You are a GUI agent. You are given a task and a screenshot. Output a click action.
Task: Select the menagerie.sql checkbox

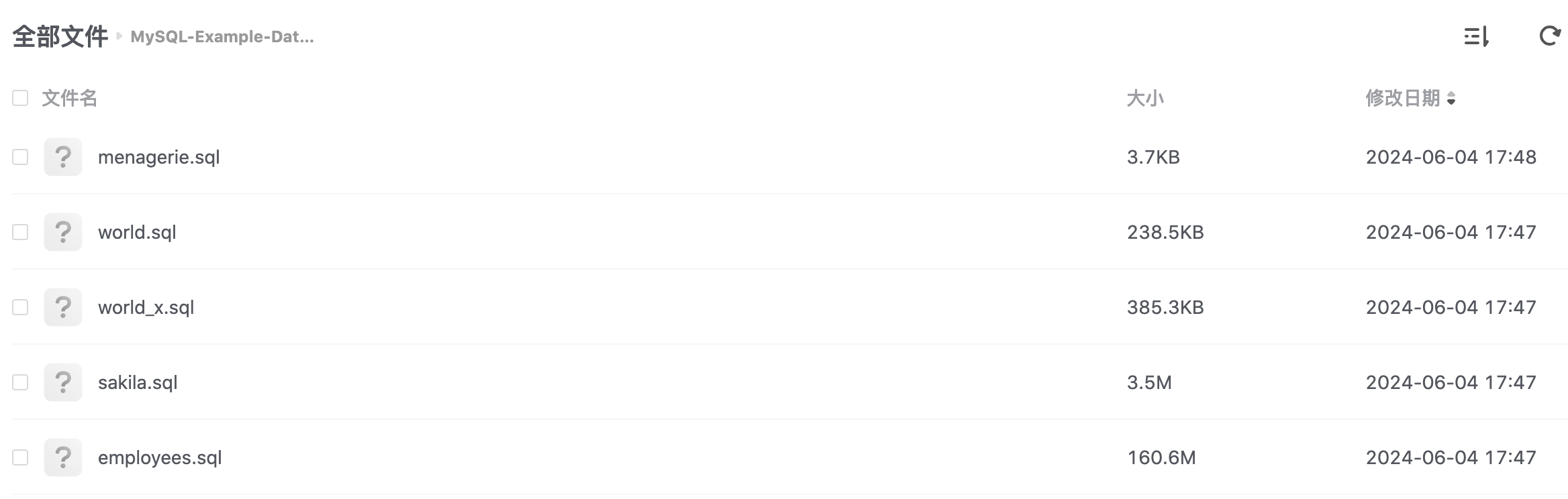coord(20,157)
